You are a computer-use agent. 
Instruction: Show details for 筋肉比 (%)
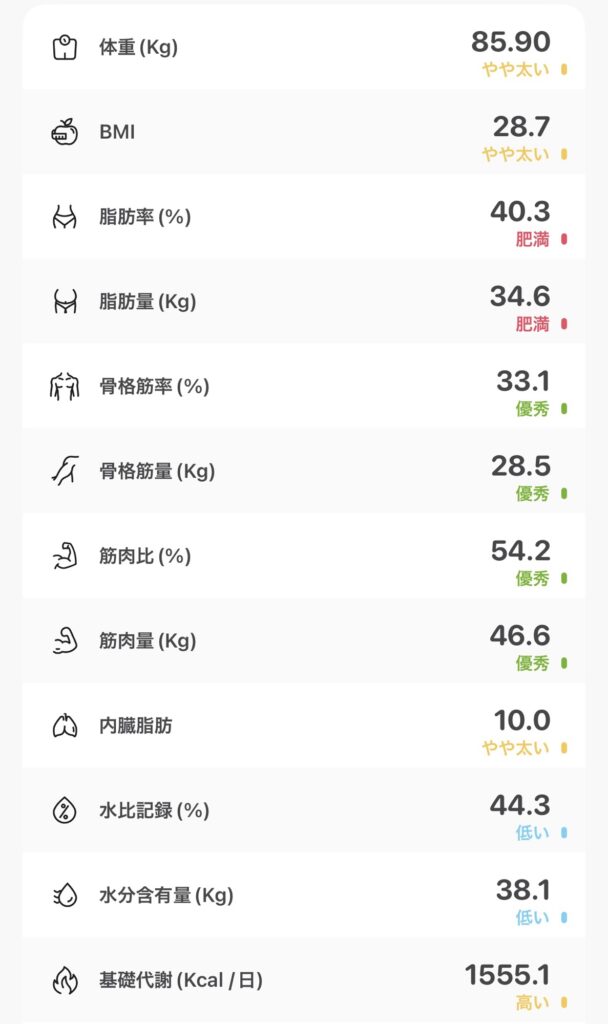tap(303, 556)
